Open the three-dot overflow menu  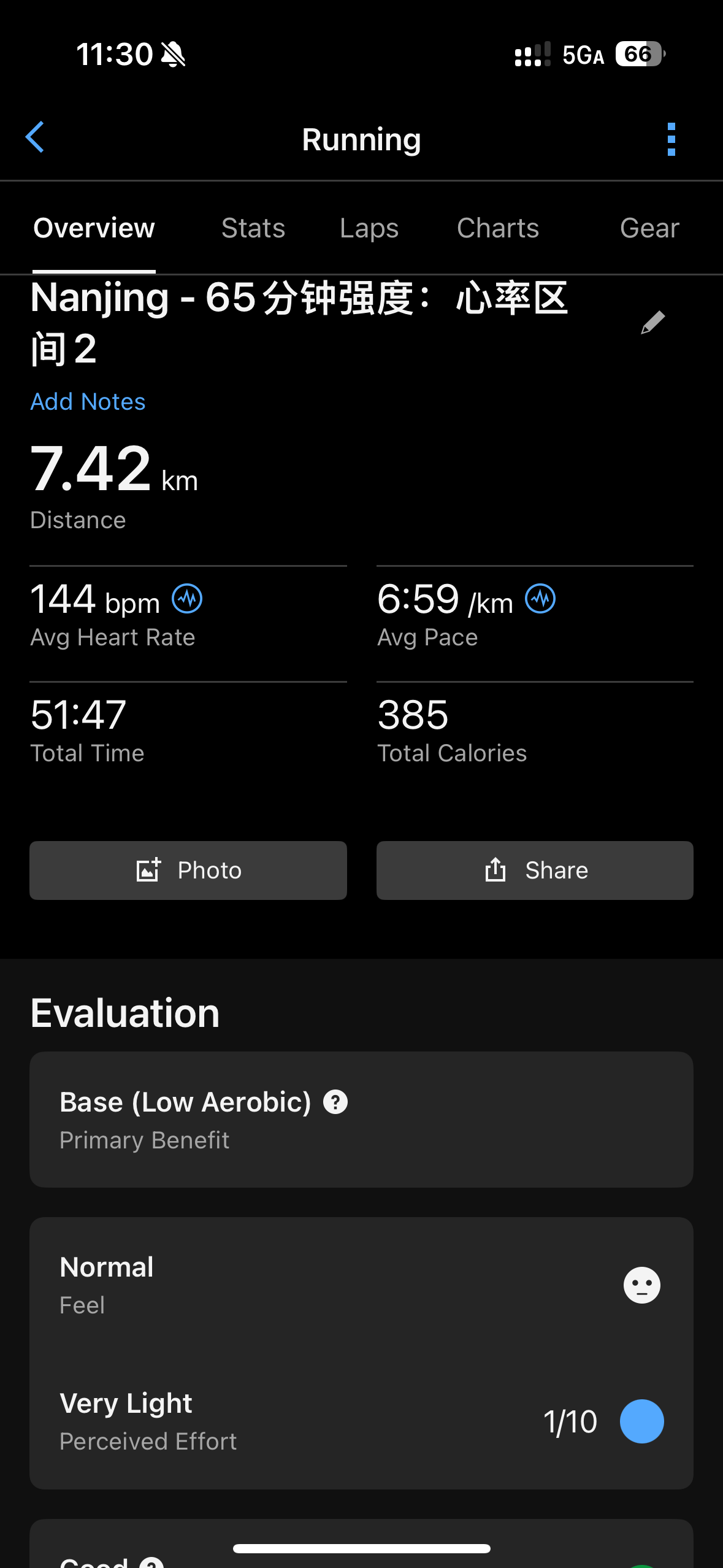[671, 139]
